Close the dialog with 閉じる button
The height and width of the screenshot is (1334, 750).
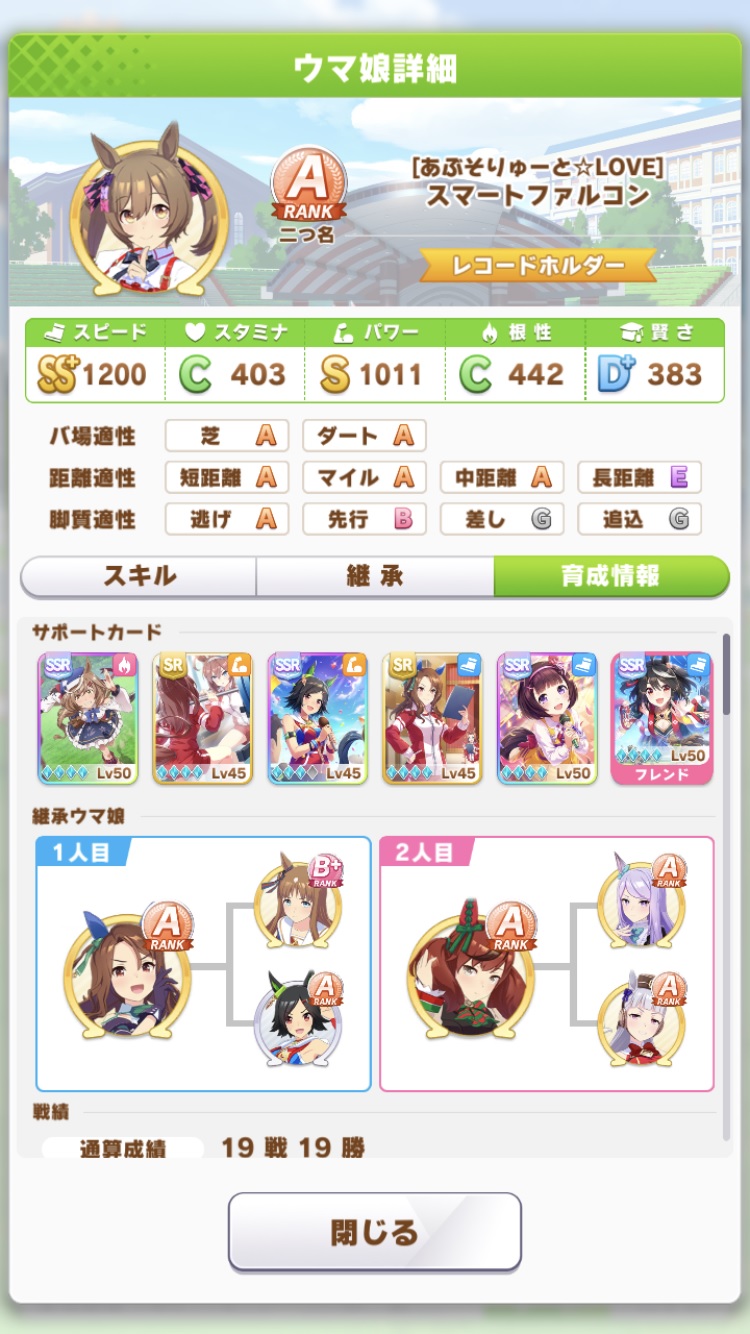click(x=375, y=1231)
